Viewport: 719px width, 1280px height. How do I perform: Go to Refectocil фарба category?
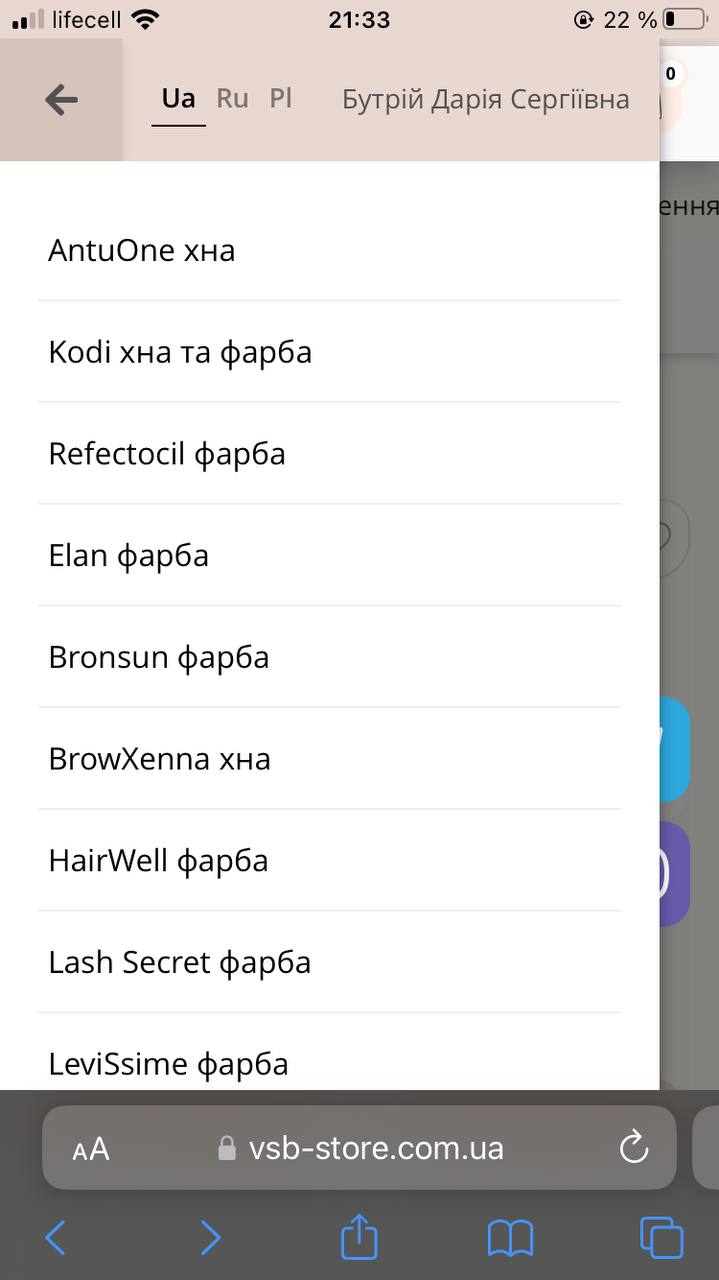329,454
